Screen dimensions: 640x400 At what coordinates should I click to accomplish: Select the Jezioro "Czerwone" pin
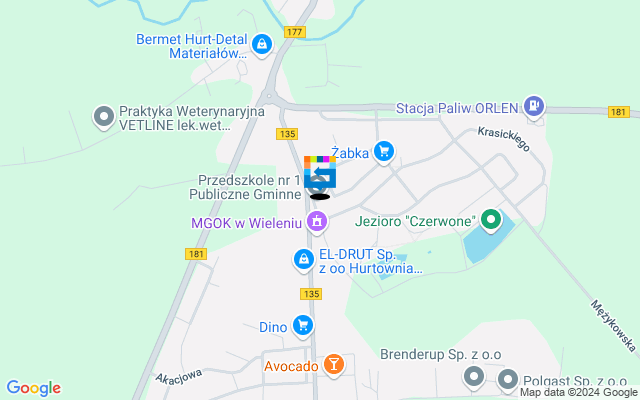click(x=490, y=219)
